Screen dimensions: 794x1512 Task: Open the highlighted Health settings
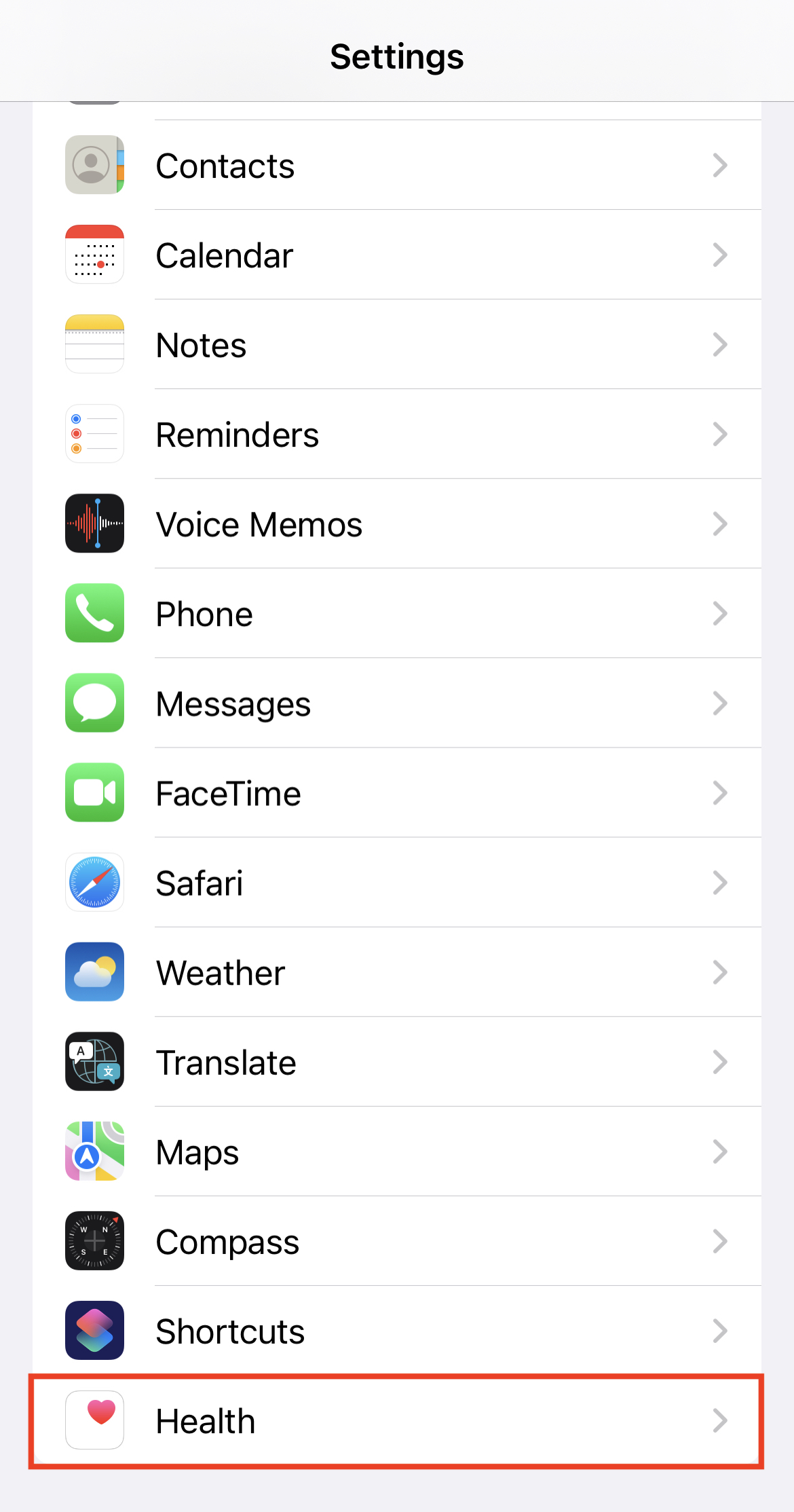[x=397, y=1420]
